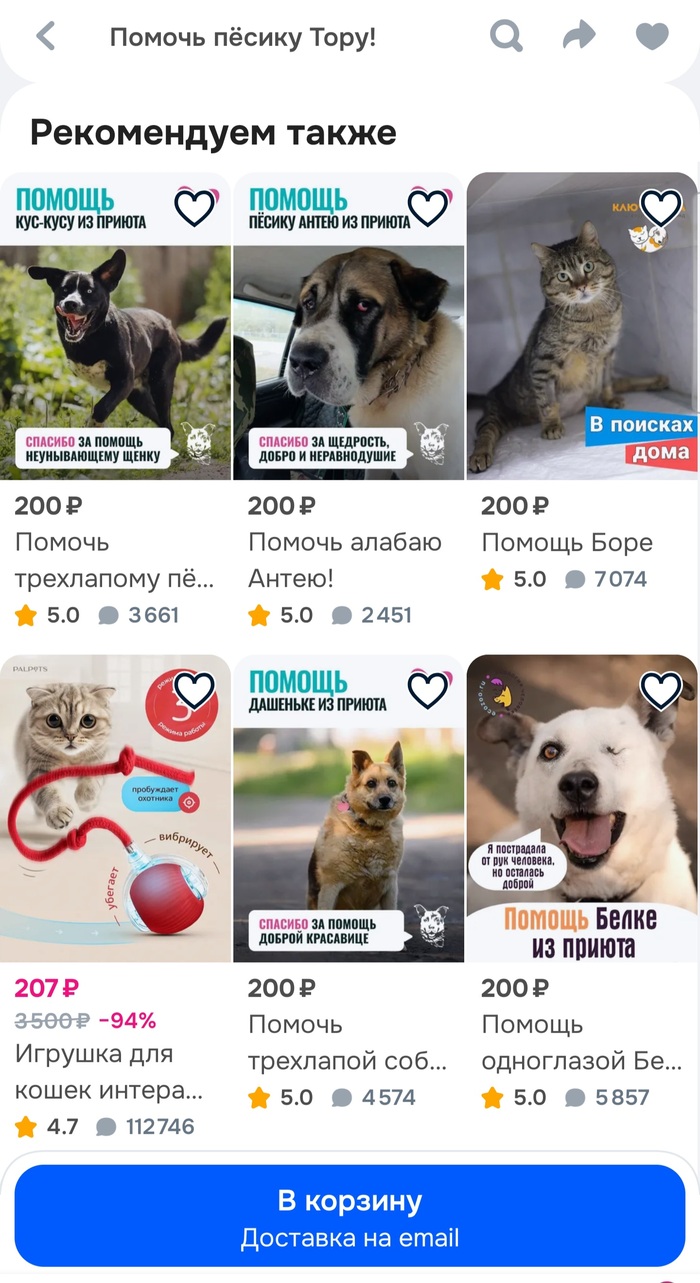View the Помощь одноглазой Белке card
The width and height of the screenshot is (700, 1283).
click(582, 808)
